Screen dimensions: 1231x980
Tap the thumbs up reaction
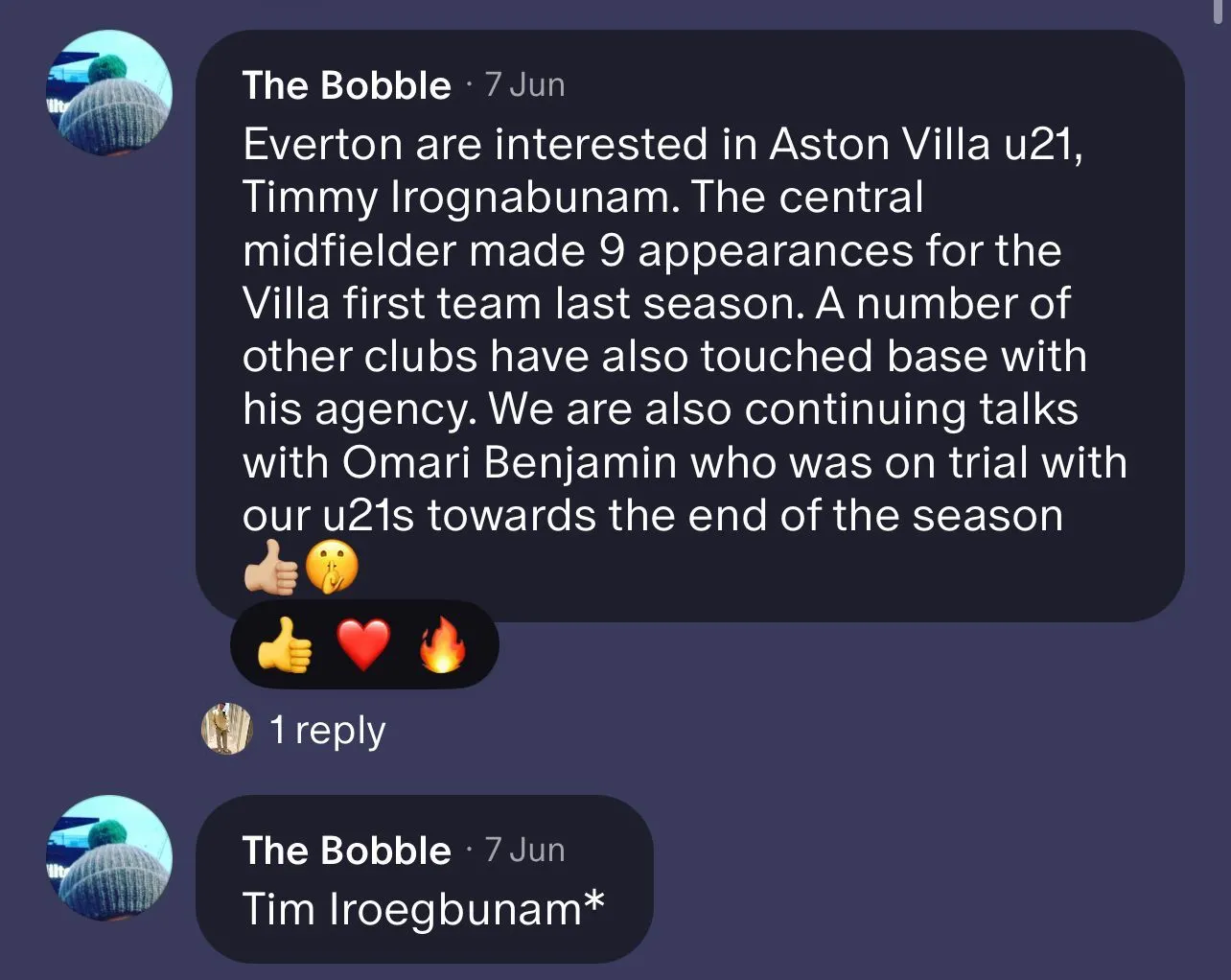(x=285, y=645)
